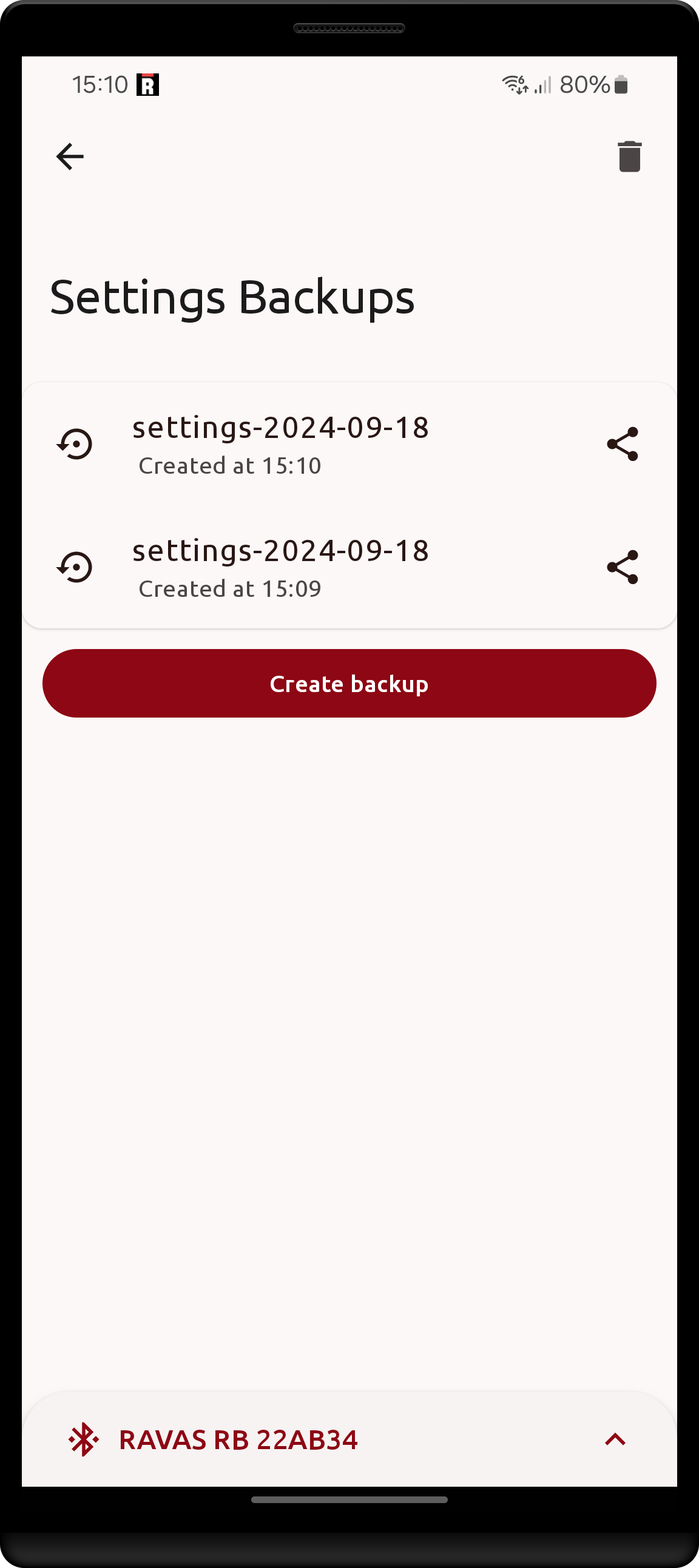Viewport: 699px width, 1568px height.
Task: Open backup created at 15:10
Action: pyautogui.click(x=280, y=445)
